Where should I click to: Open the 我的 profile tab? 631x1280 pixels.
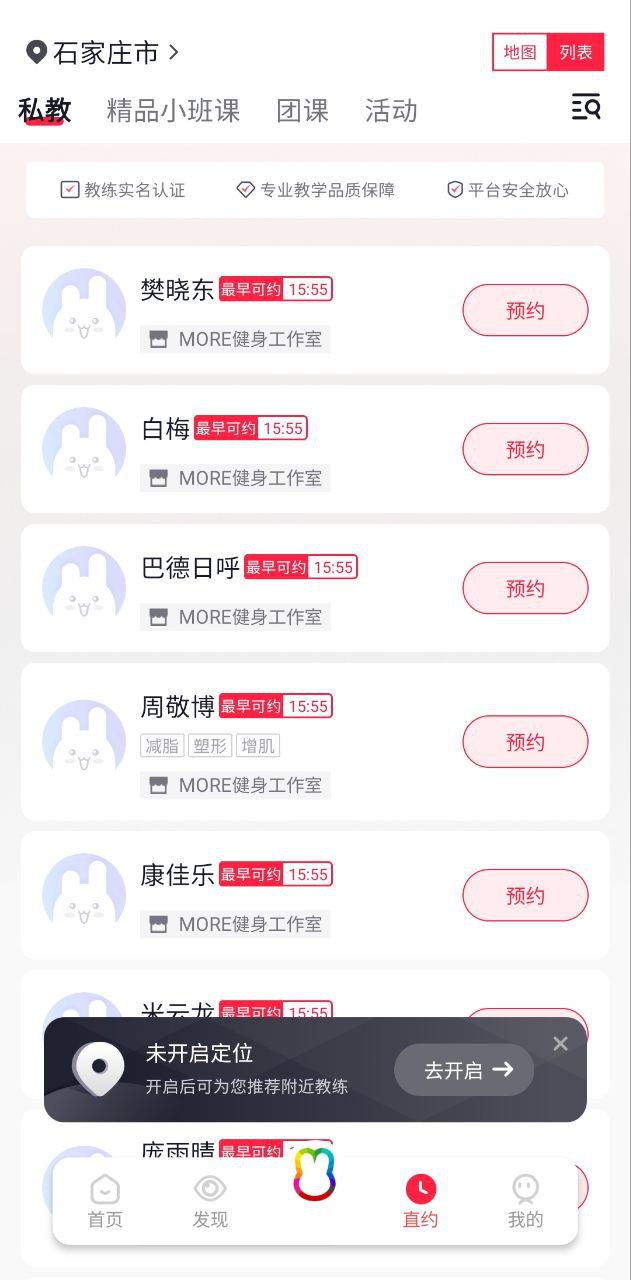525,1201
